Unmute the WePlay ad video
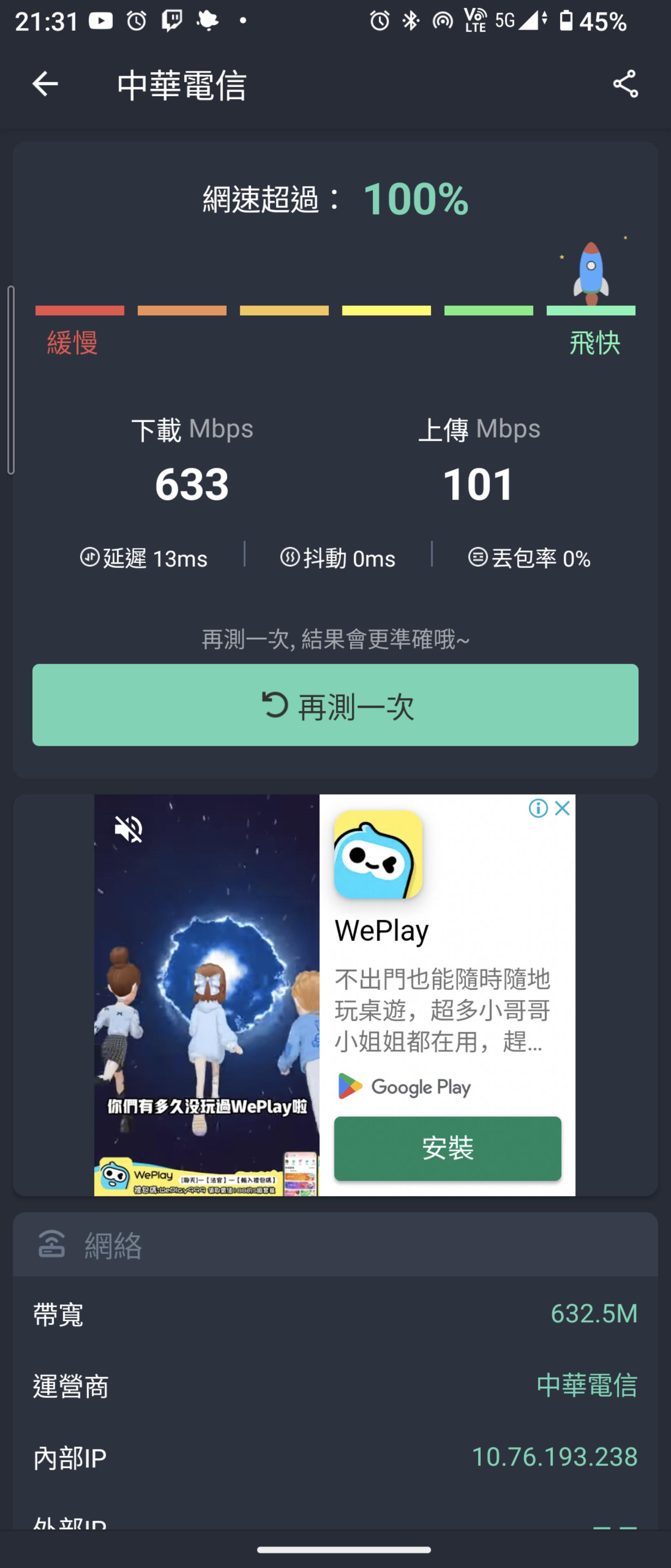The image size is (671, 1568). tap(128, 829)
